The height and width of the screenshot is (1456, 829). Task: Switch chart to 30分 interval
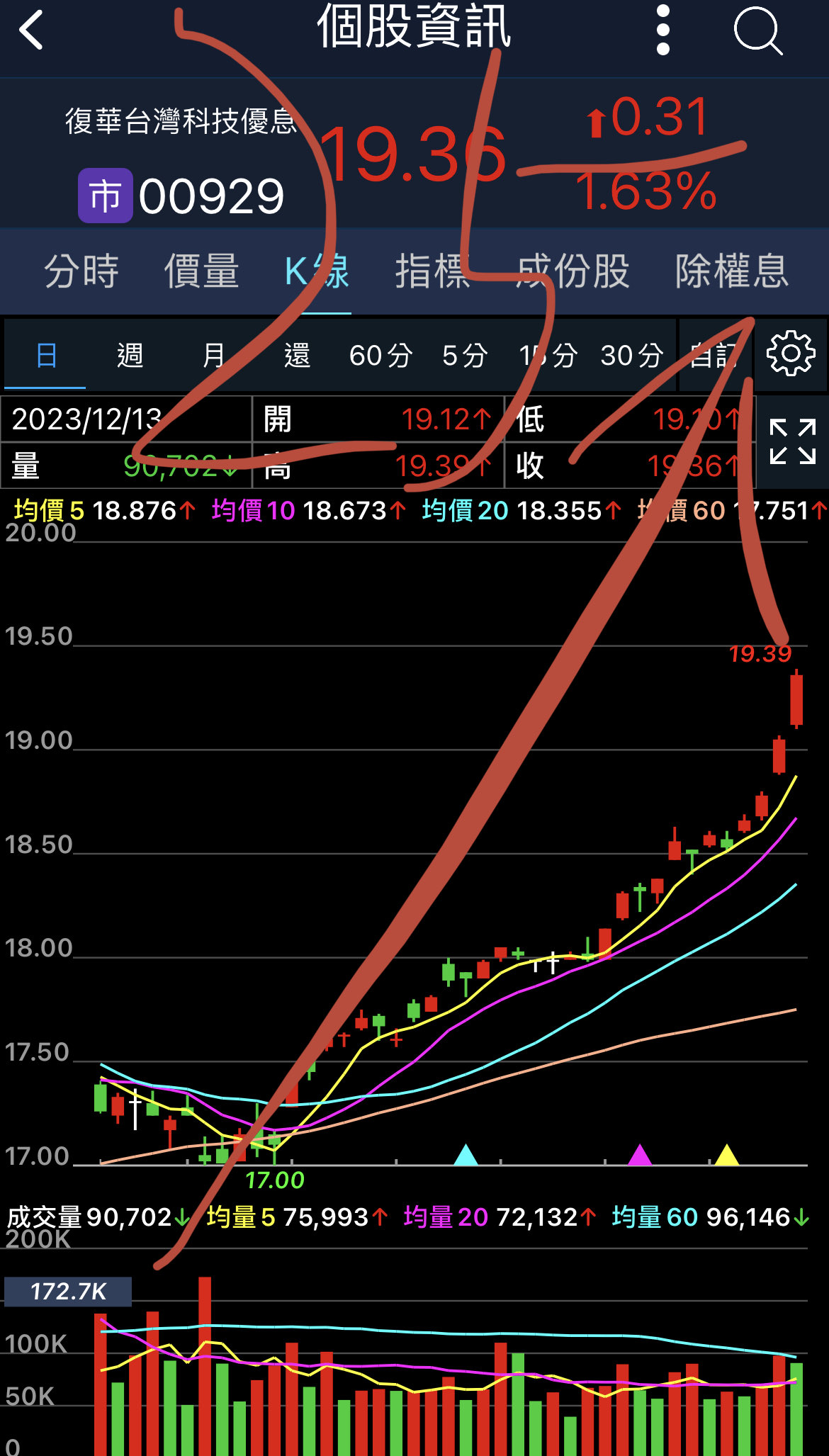coord(632,355)
